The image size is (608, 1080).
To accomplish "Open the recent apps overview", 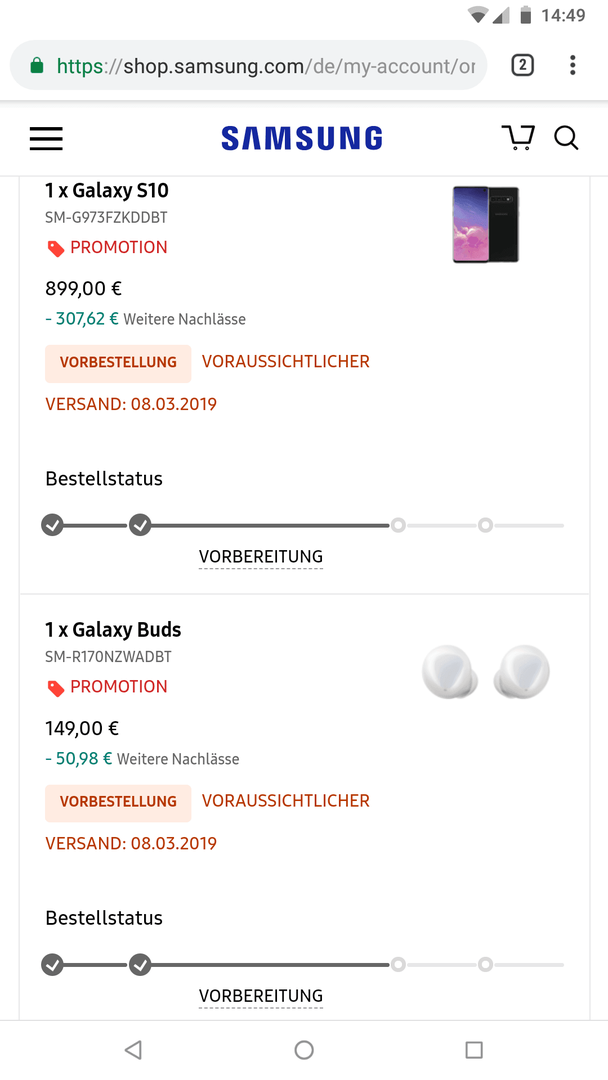I will point(474,1050).
